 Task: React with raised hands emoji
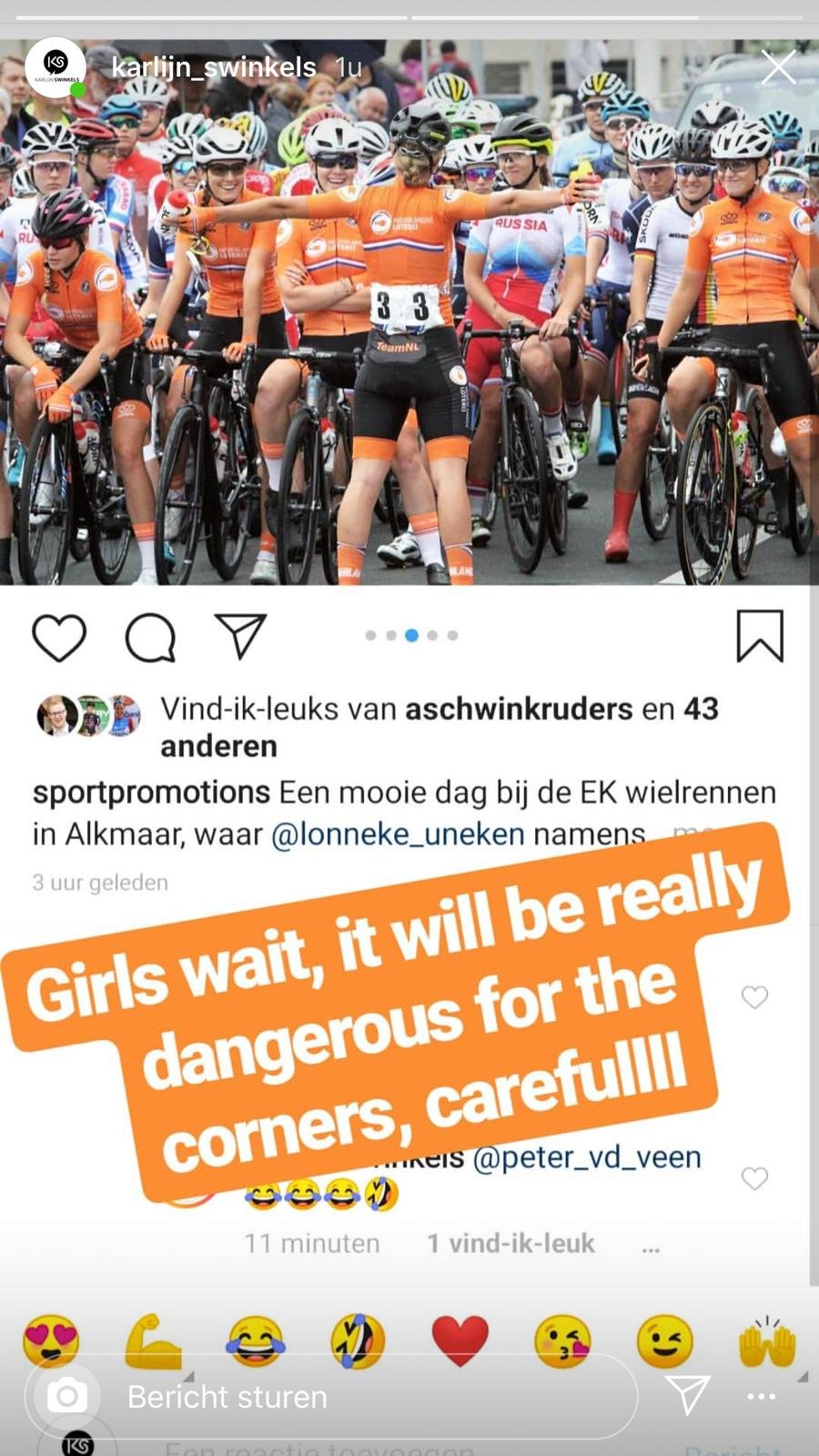coord(767,1341)
